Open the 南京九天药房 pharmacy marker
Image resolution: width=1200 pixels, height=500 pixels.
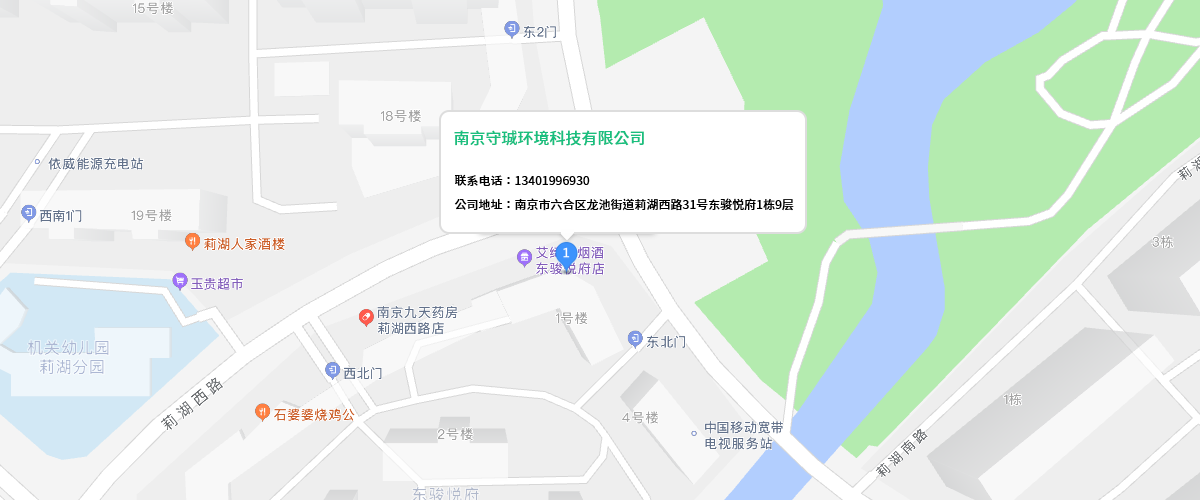click(x=366, y=318)
